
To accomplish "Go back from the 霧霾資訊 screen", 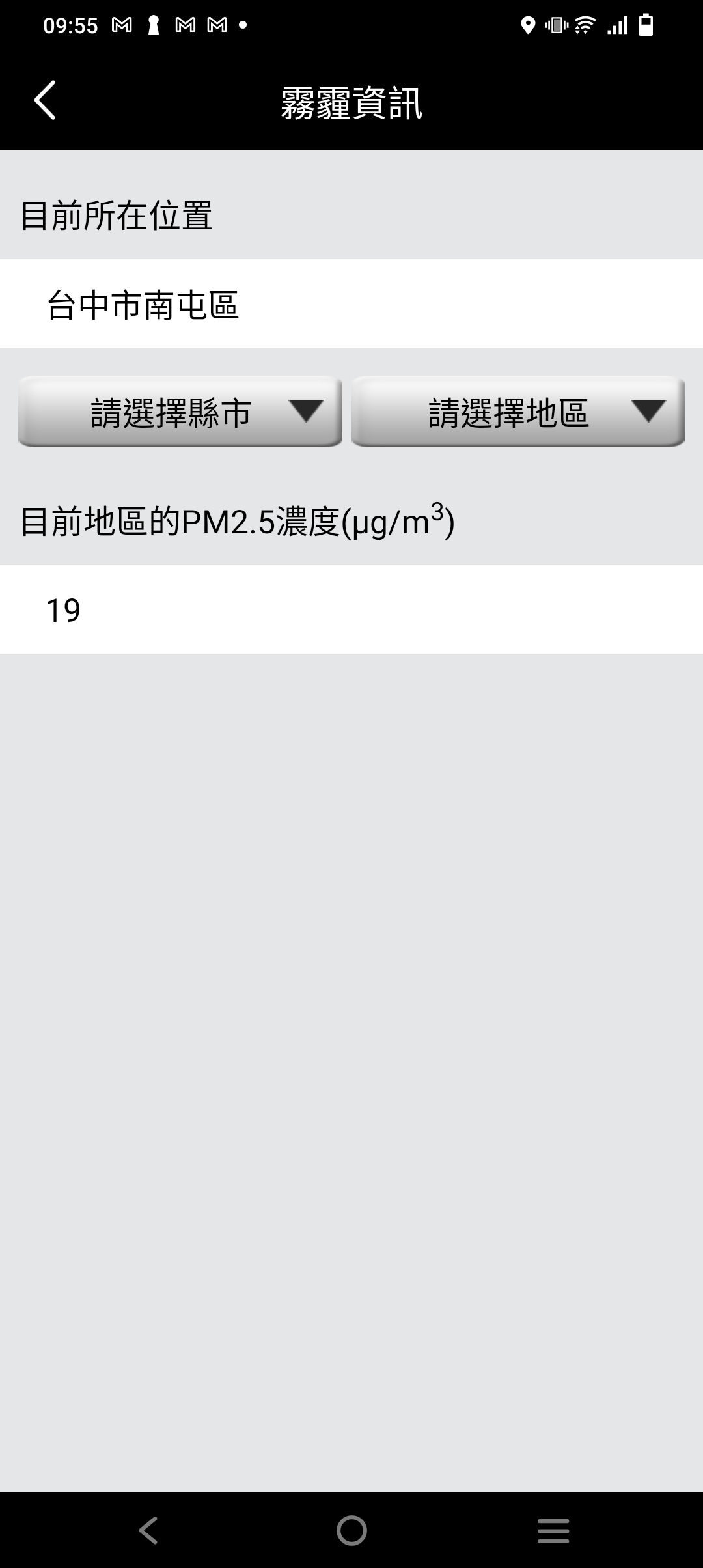I will click(45, 101).
